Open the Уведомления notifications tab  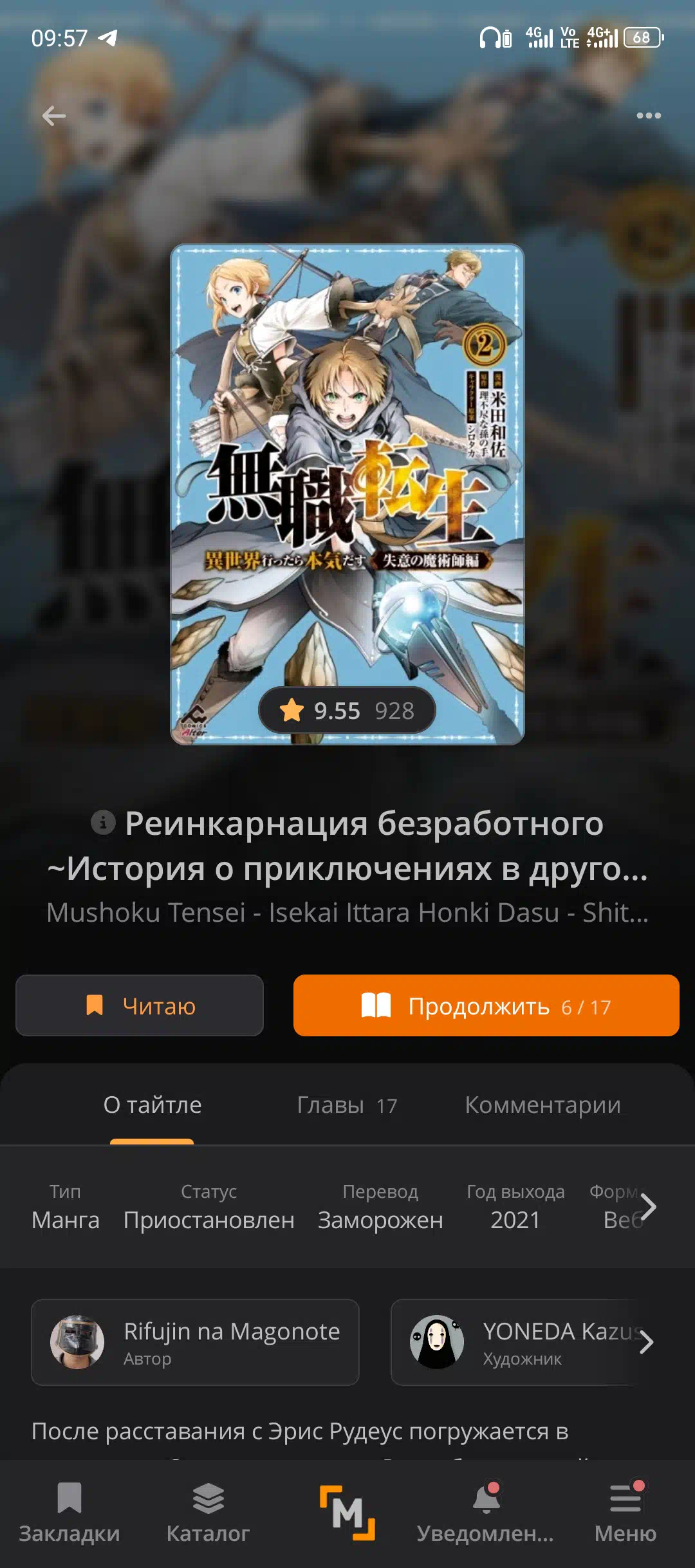point(486,1513)
